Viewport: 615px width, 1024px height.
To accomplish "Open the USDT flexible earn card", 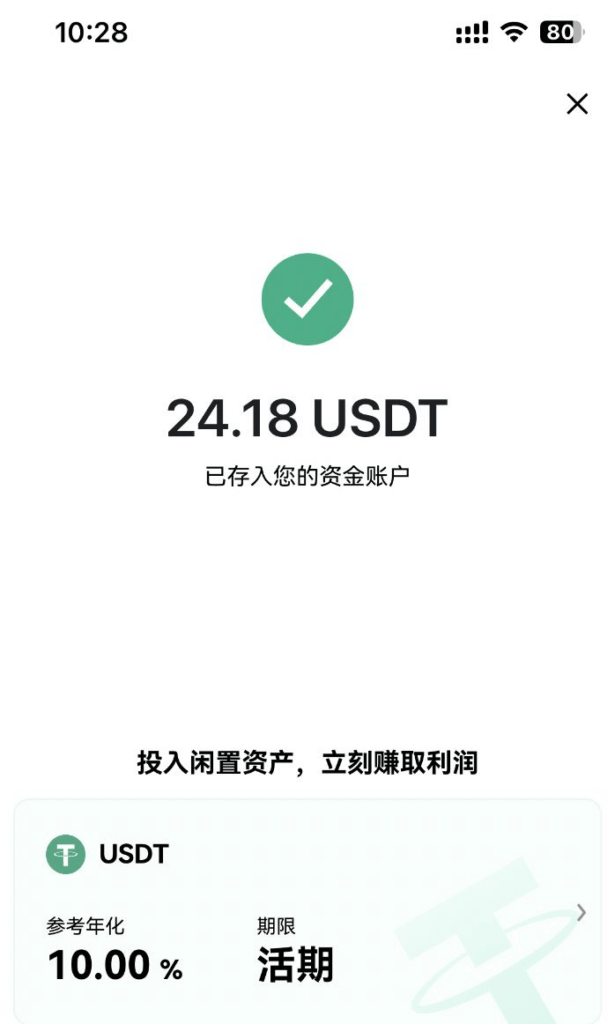I will (308, 911).
